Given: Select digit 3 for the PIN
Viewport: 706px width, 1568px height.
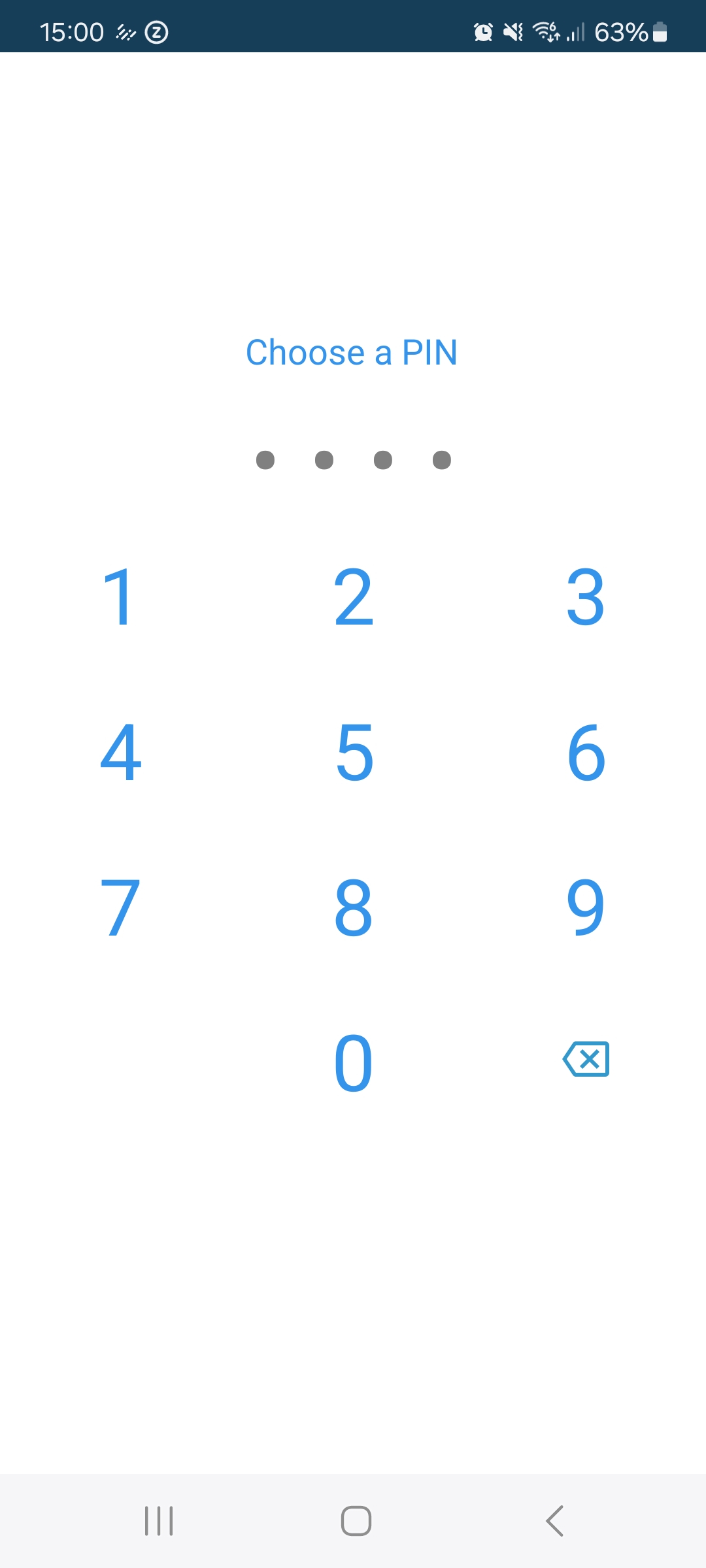Looking at the screenshot, I should pyautogui.click(x=586, y=597).
